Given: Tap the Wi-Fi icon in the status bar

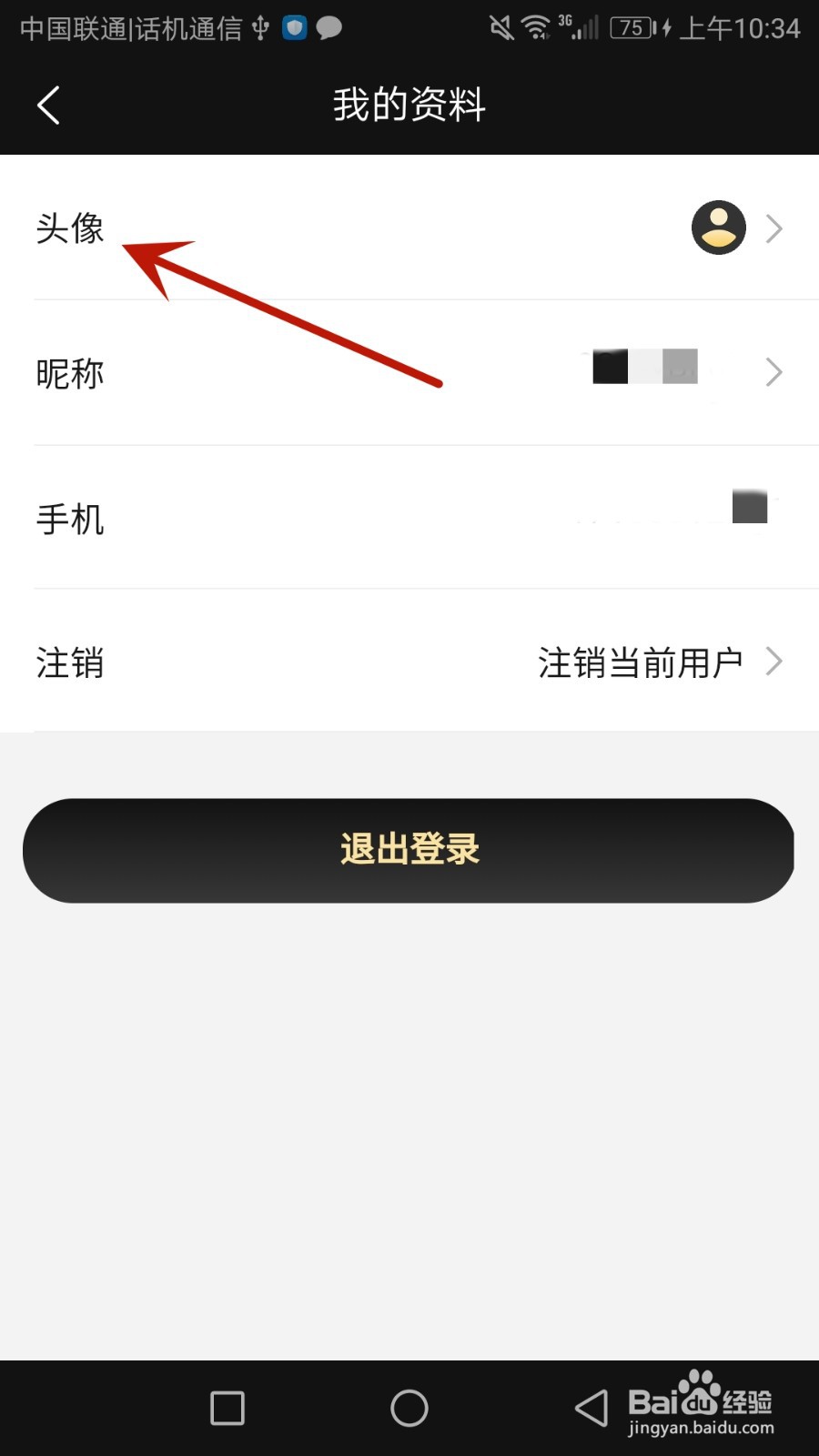Looking at the screenshot, I should [x=537, y=28].
